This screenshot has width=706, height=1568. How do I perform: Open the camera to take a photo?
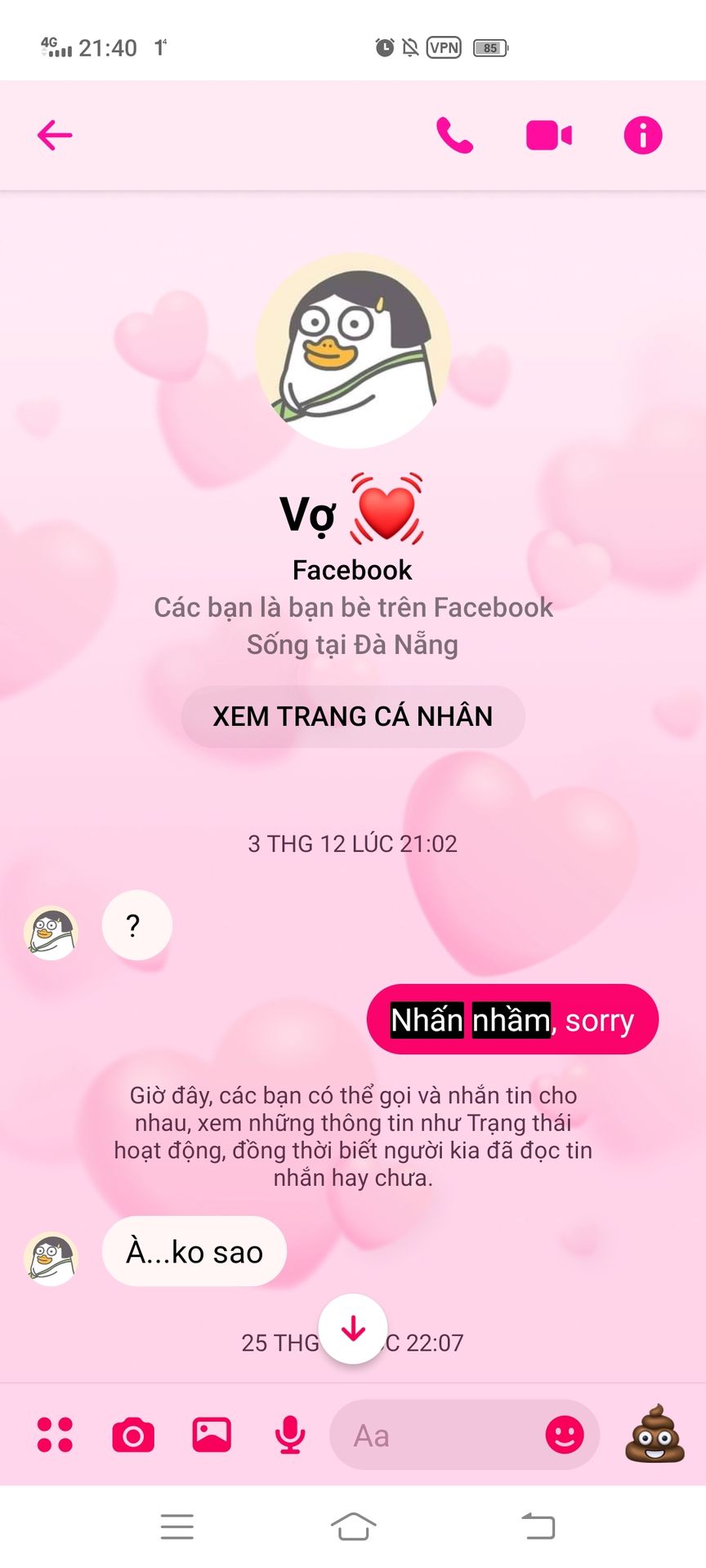pos(133,1435)
